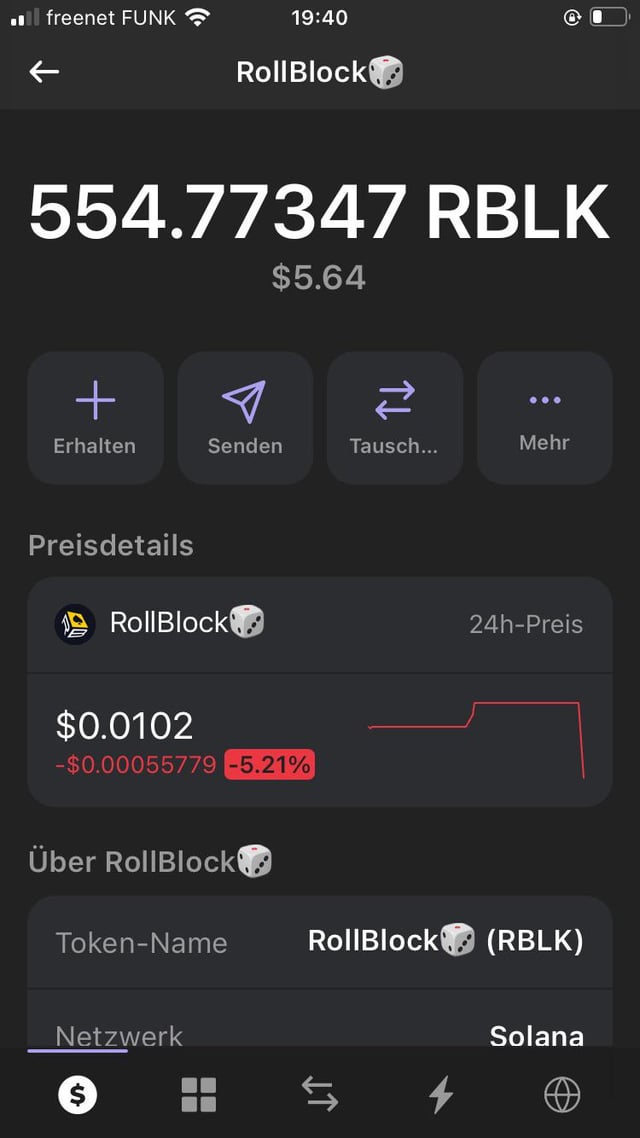Open the Mehr options button

(544, 417)
